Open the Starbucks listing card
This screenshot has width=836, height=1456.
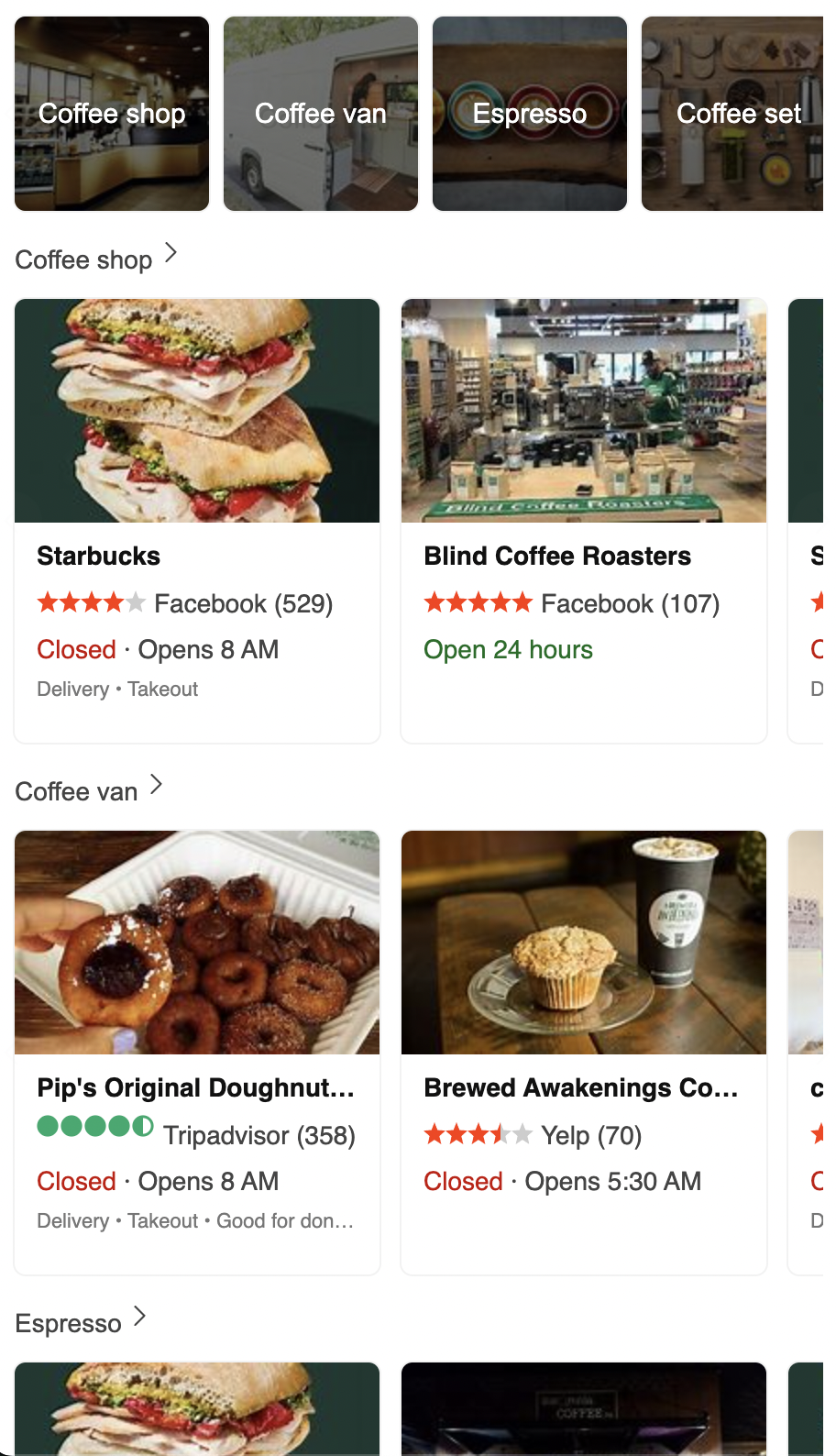point(197,520)
